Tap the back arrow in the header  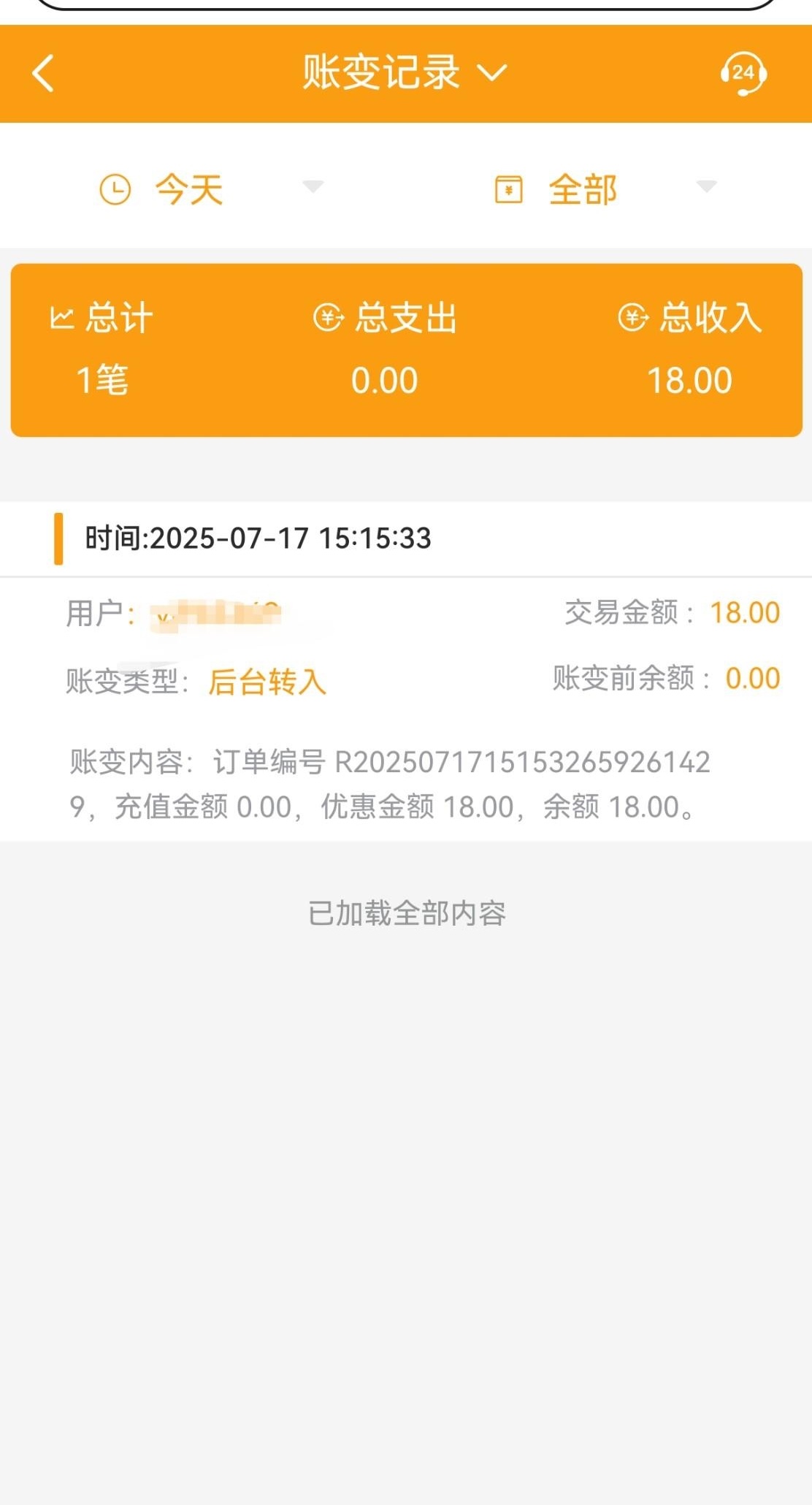click(x=43, y=73)
